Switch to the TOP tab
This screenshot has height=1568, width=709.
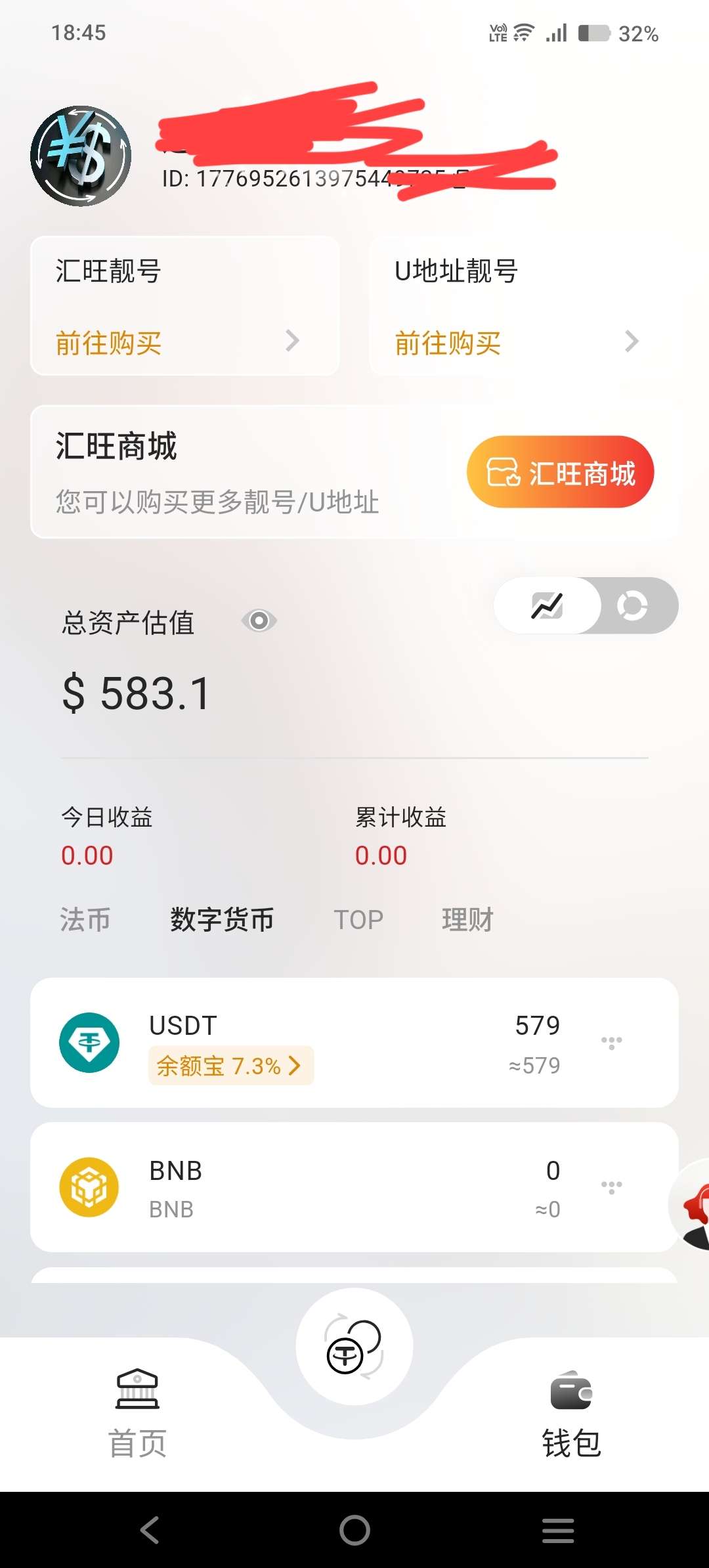point(358,919)
